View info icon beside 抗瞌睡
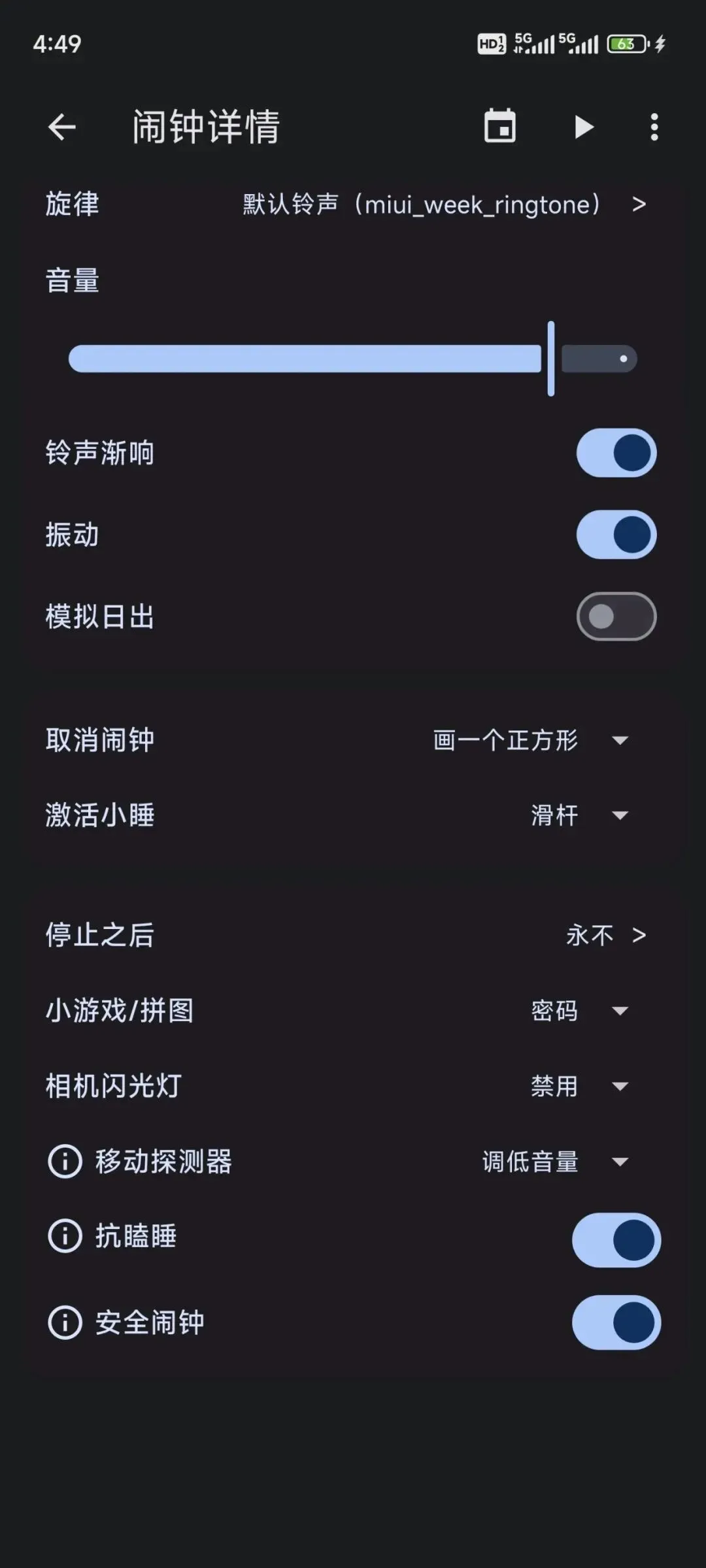The image size is (706, 1568). point(65,1235)
